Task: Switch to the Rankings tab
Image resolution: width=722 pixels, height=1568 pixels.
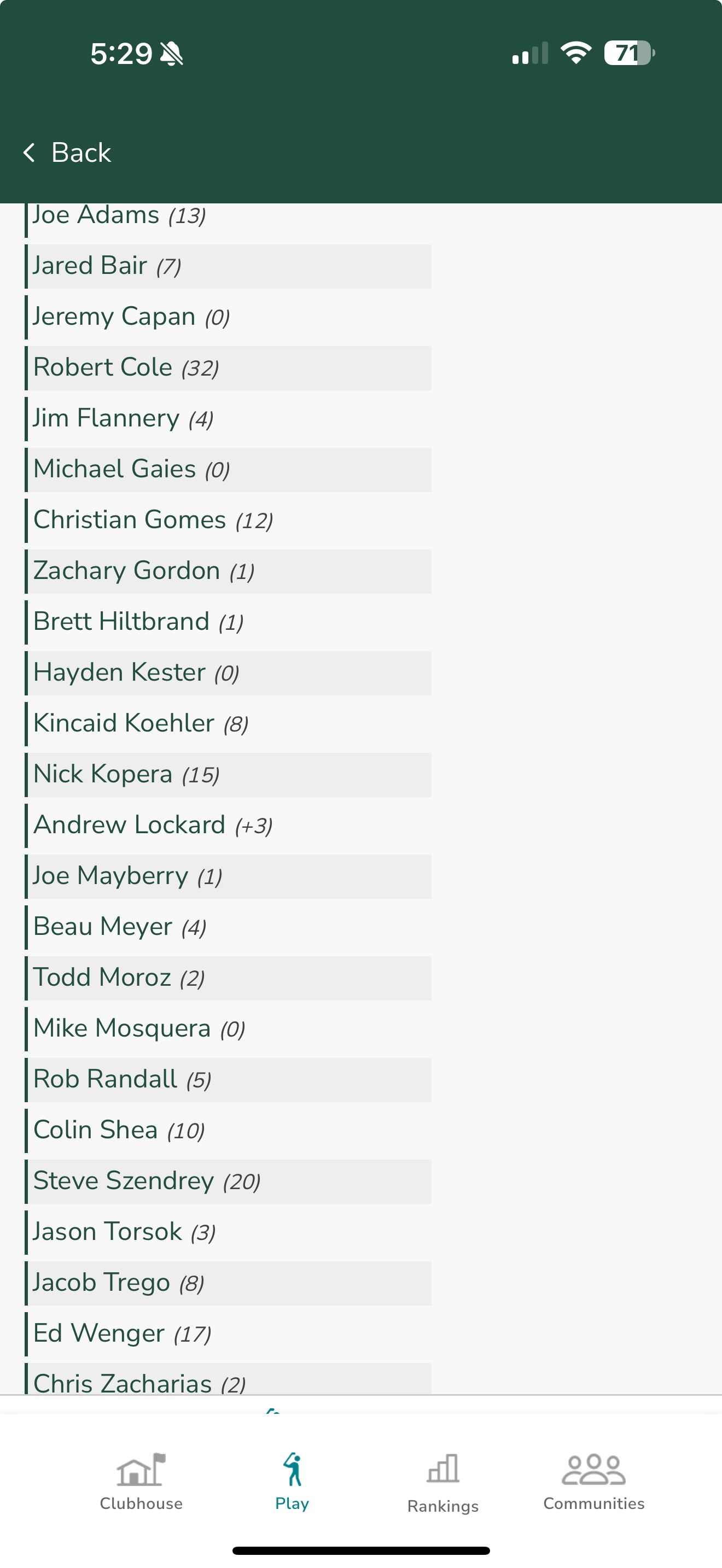Action: 442,1483
